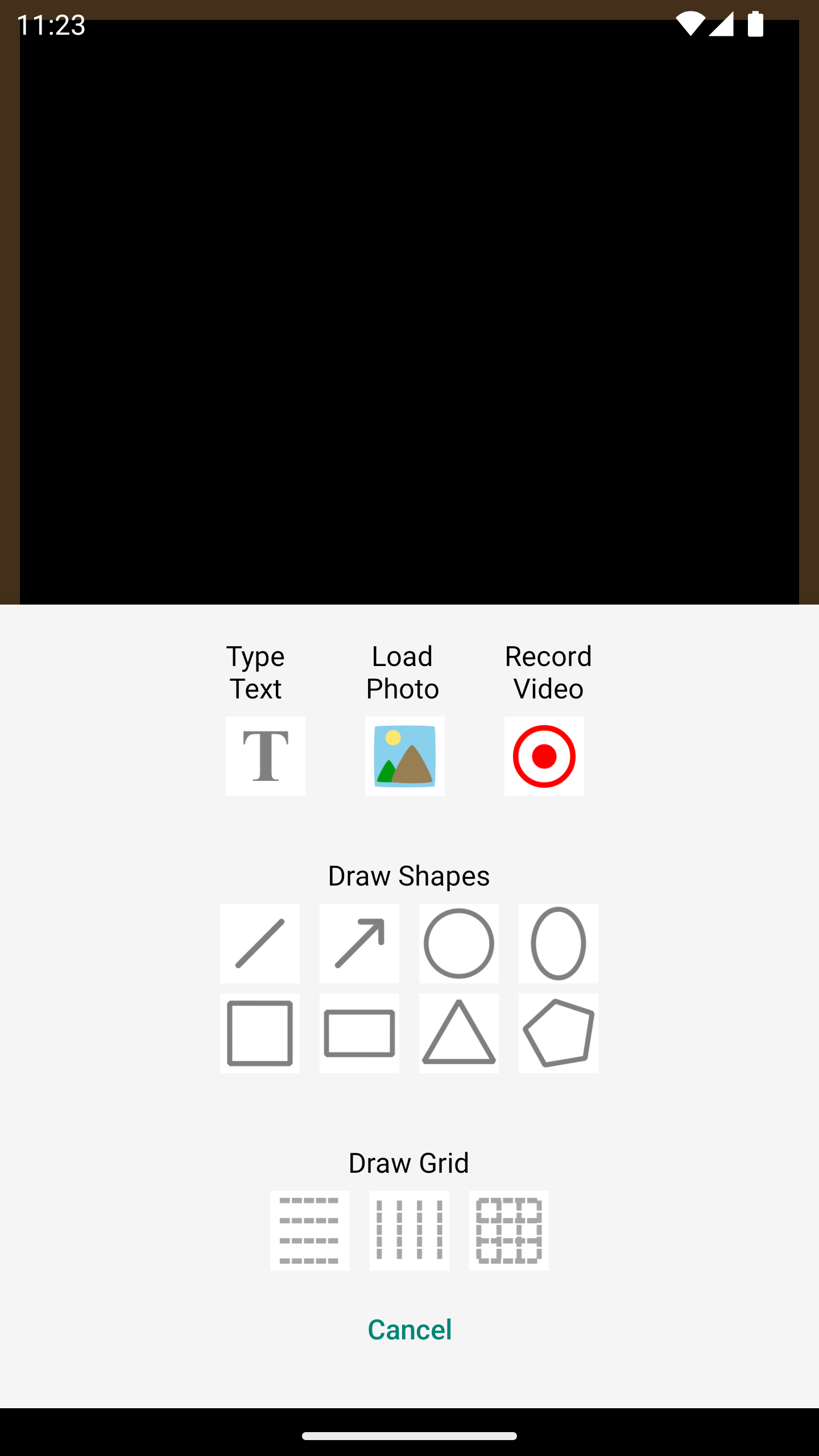Draw a vertical lines grid
Image resolution: width=819 pixels, height=1456 pixels.
coord(409,1230)
